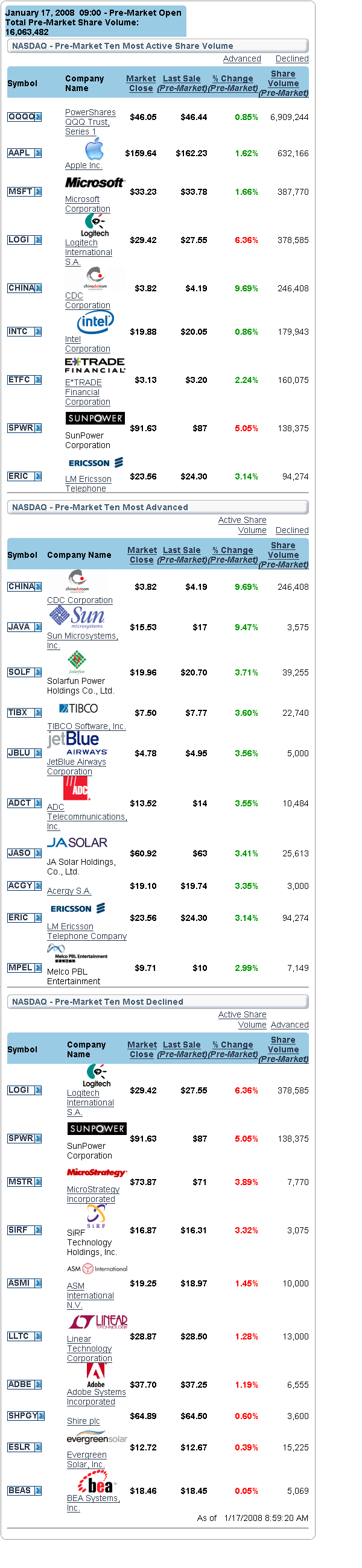Open the Acergy S.A. link
The width and height of the screenshot is (362, 1568).
point(69,891)
